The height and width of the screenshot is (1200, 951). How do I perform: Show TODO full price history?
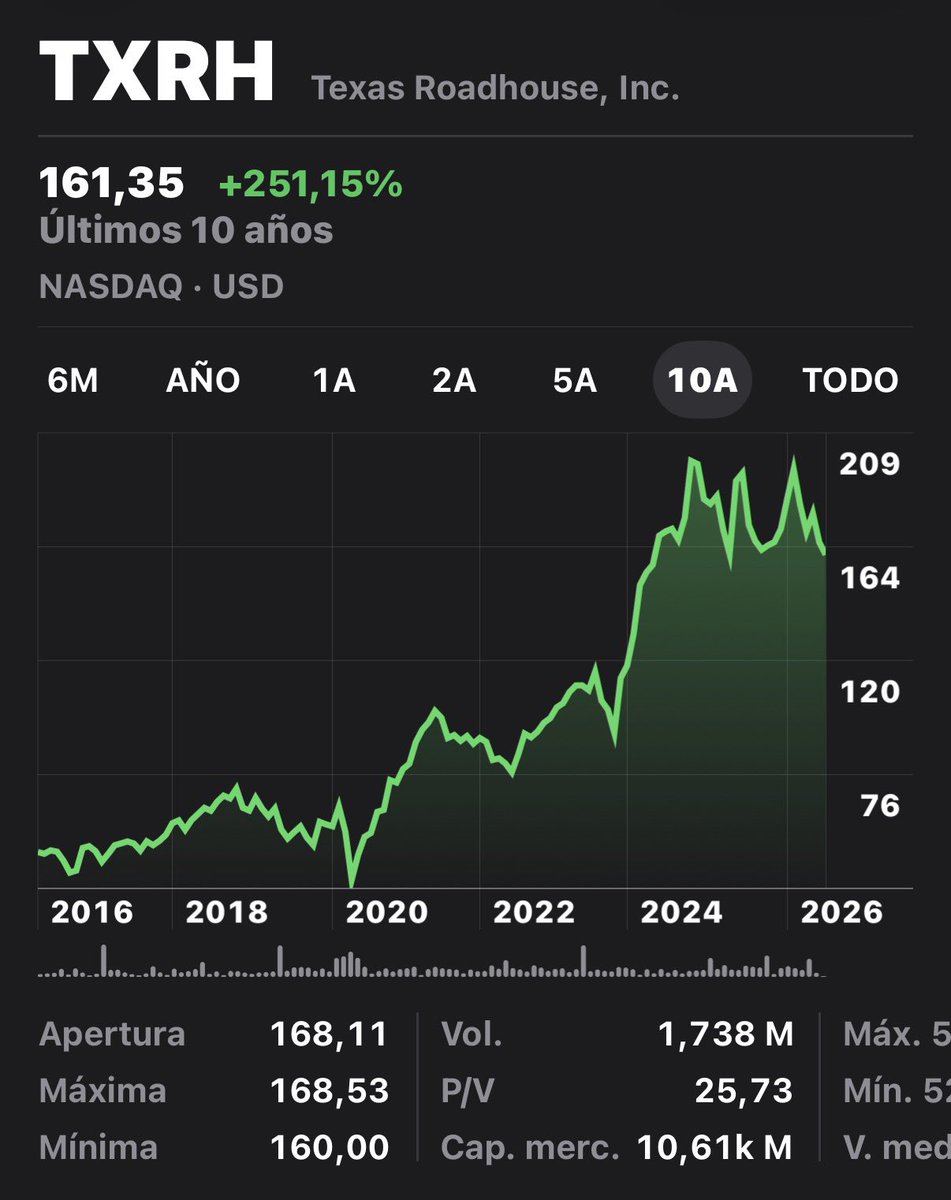pos(851,380)
